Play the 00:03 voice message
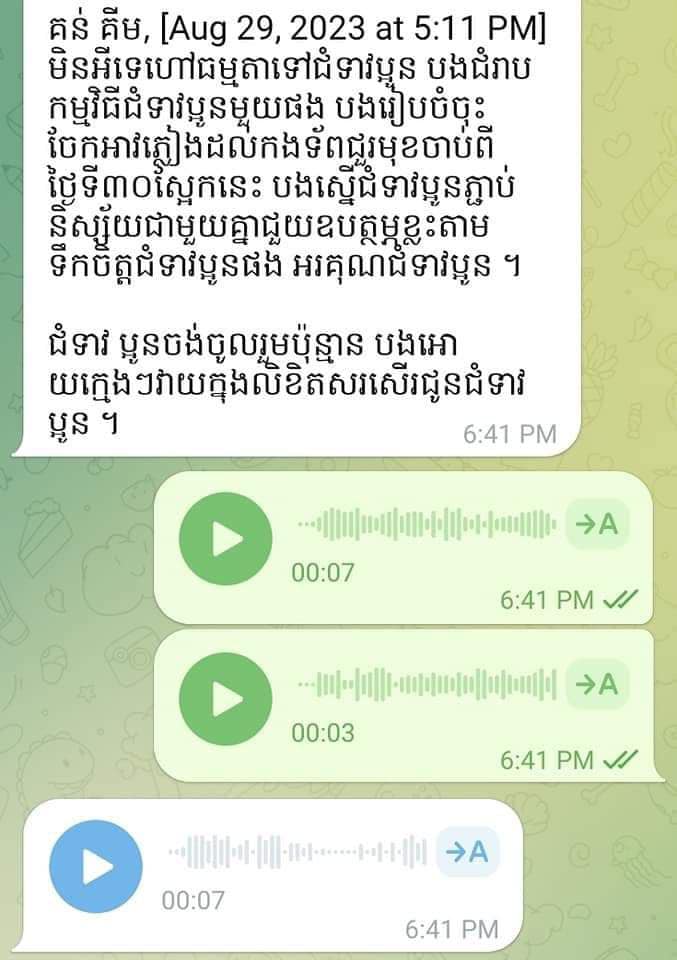This screenshot has height=960, width=677. pos(225,697)
